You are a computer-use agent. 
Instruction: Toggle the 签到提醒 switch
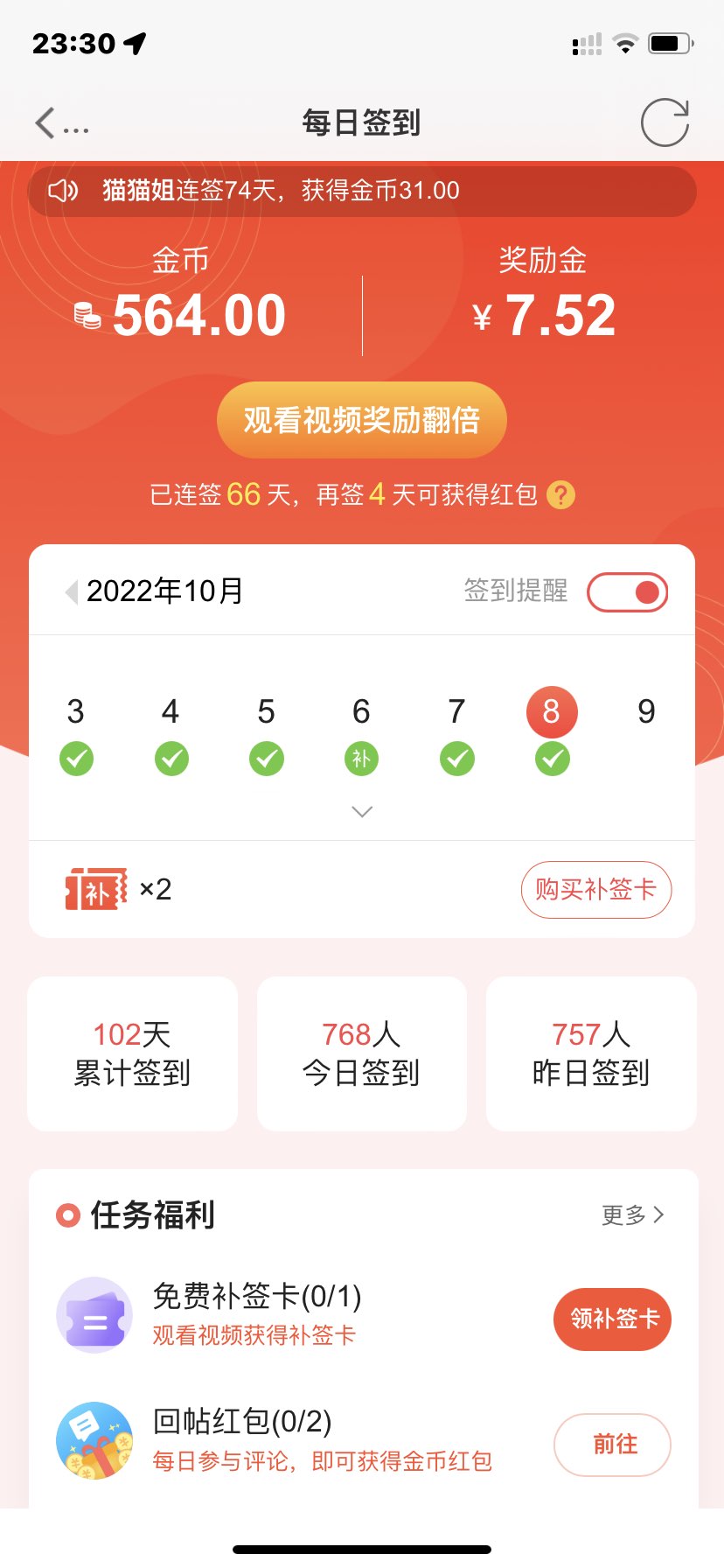tap(627, 592)
